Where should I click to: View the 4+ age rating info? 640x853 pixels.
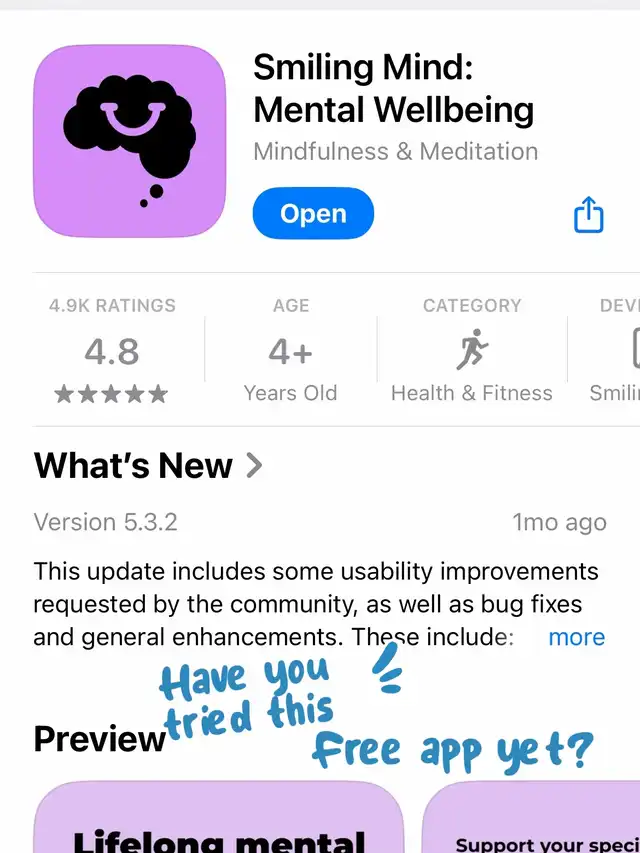click(x=290, y=351)
